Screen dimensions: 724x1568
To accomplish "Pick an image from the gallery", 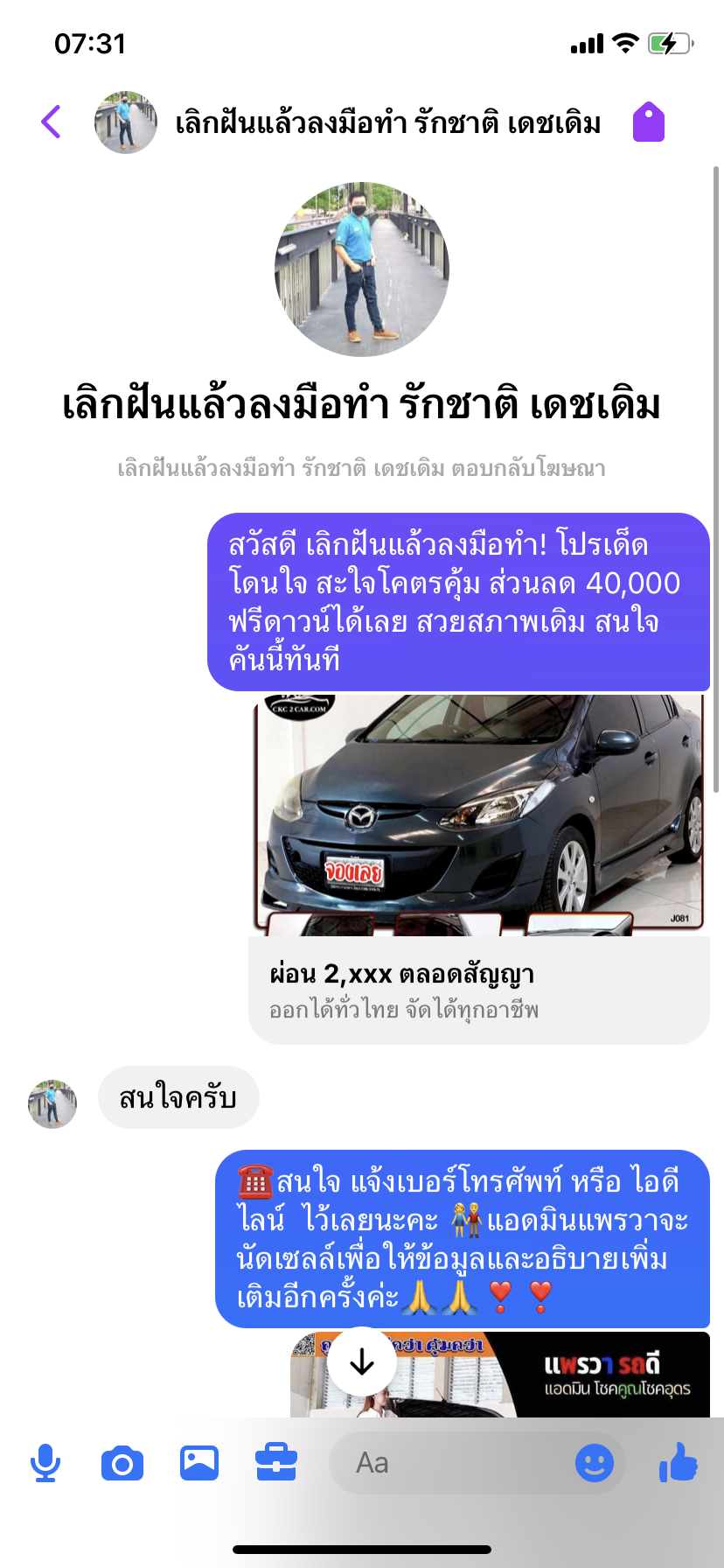I will click(199, 1463).
